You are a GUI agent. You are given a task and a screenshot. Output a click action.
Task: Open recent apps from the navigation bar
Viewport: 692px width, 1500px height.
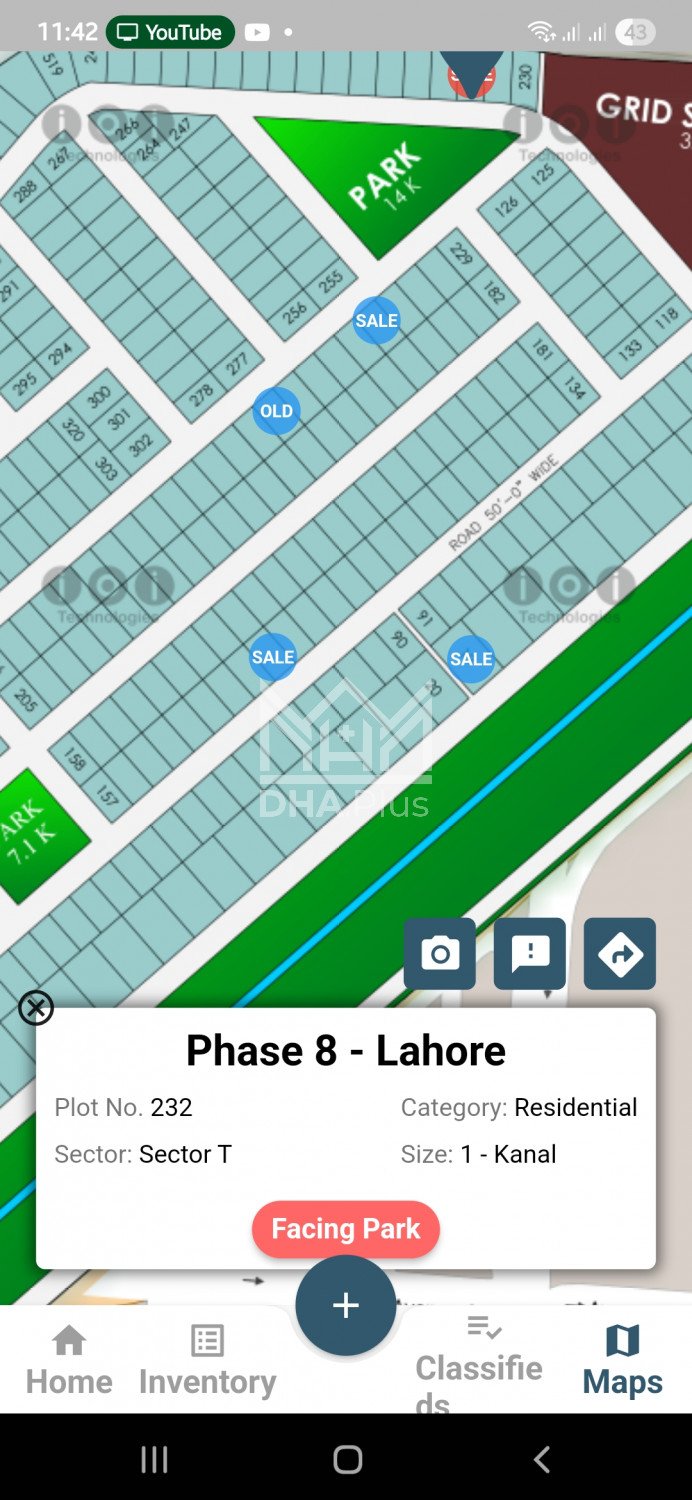(154, 1460)
